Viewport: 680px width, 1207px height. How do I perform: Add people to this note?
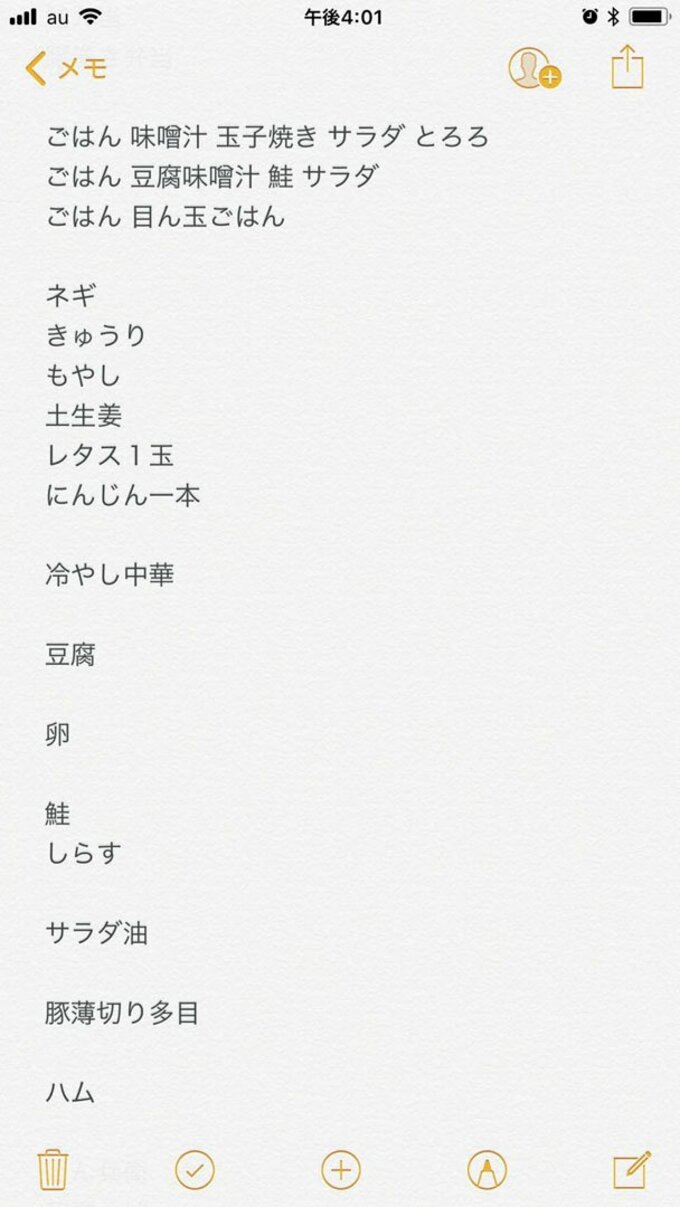533,68
